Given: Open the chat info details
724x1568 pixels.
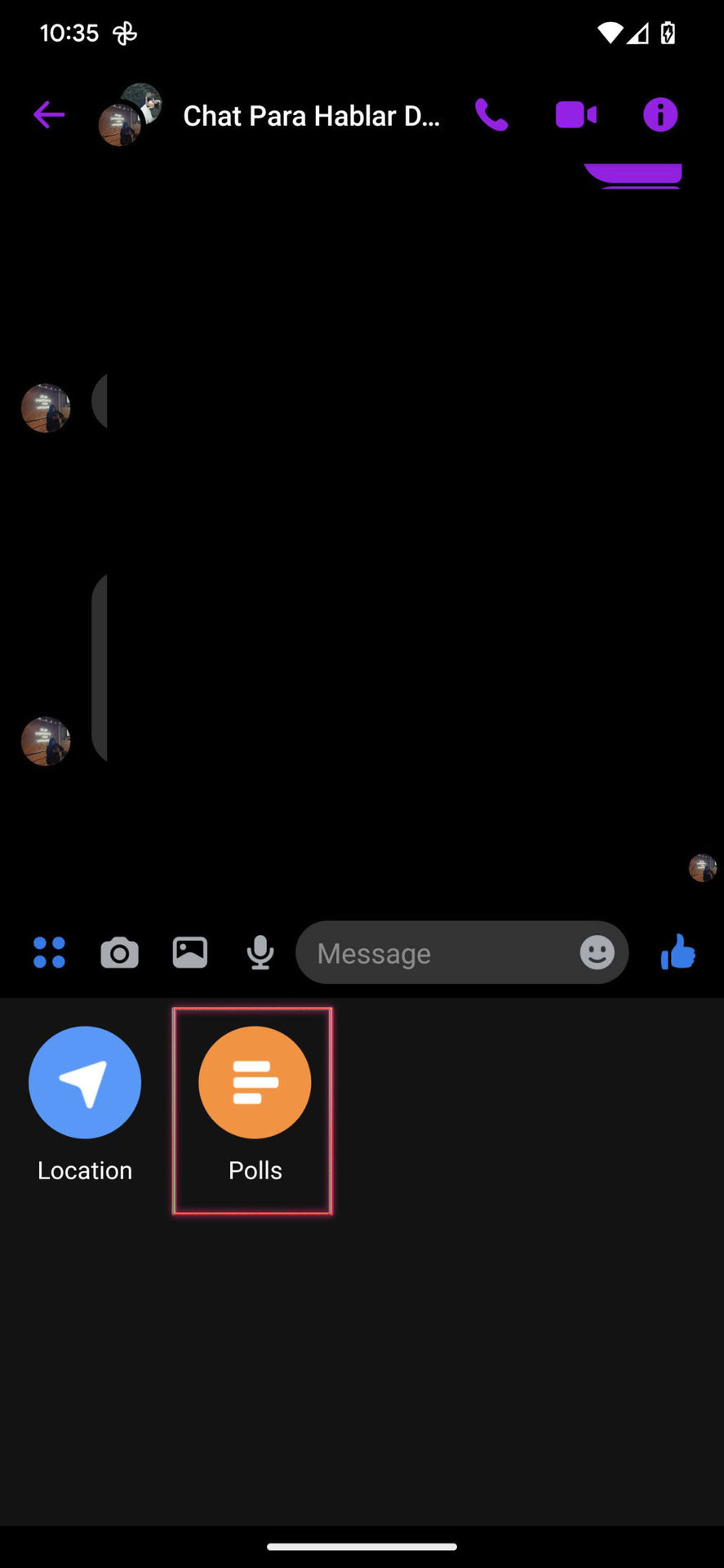Looking at the screenshot, I should click(x=660, y=115).
